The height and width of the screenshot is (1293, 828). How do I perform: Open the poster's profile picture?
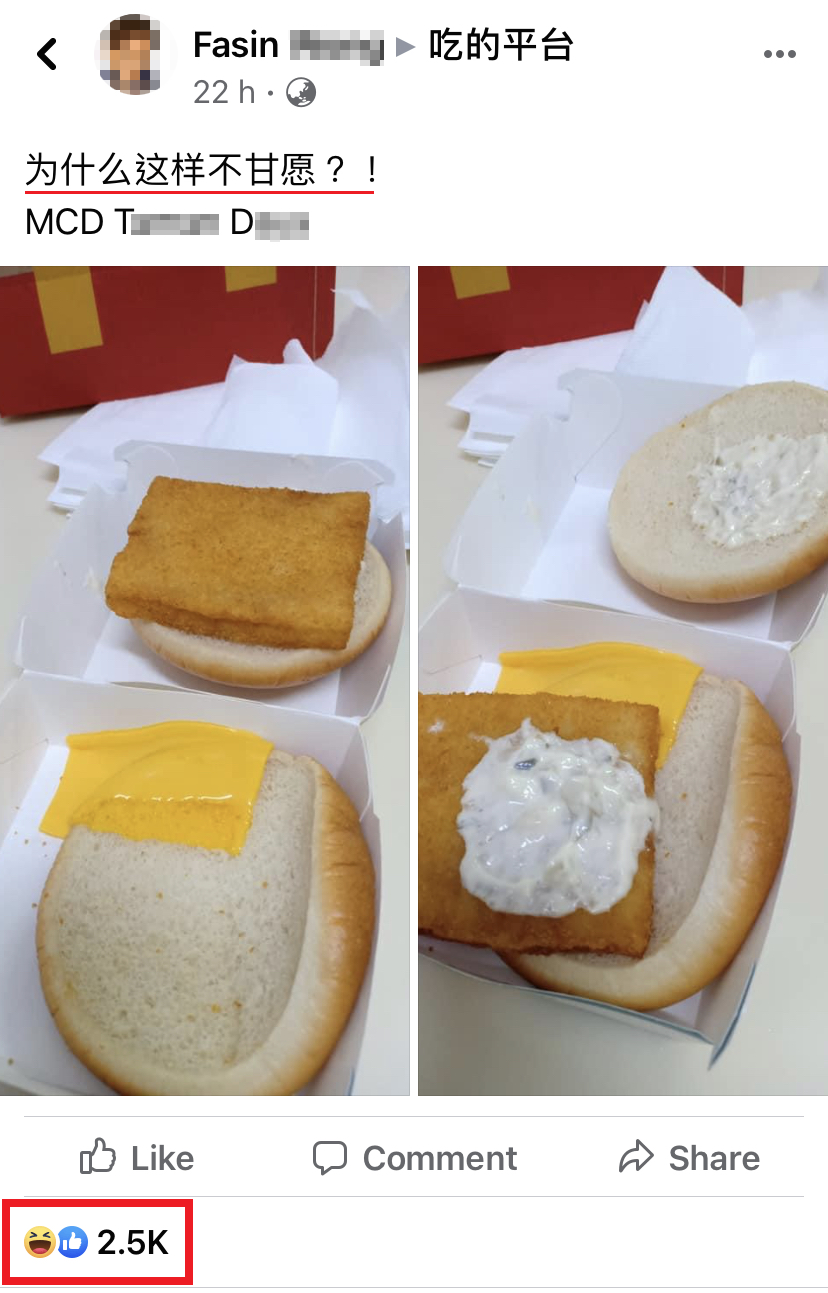[134, 54]
